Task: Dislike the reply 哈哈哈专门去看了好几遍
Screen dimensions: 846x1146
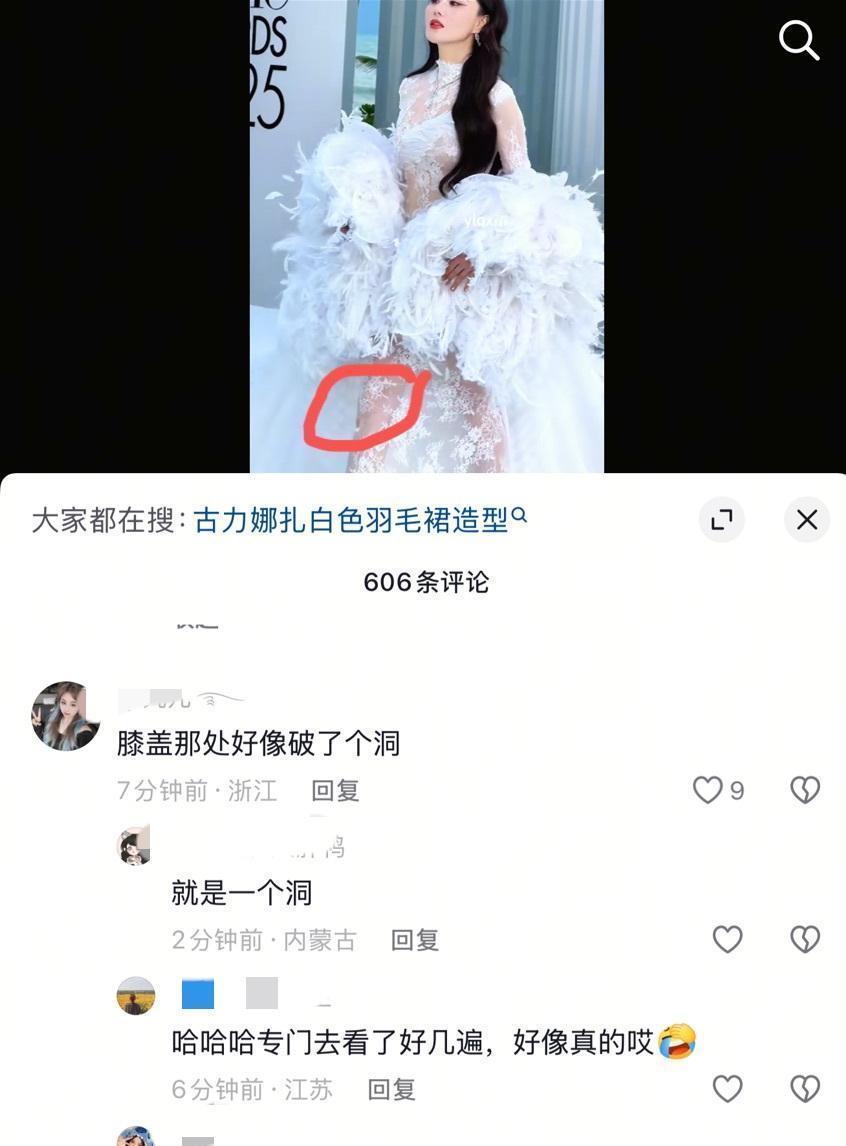Action: (805, 1088)
